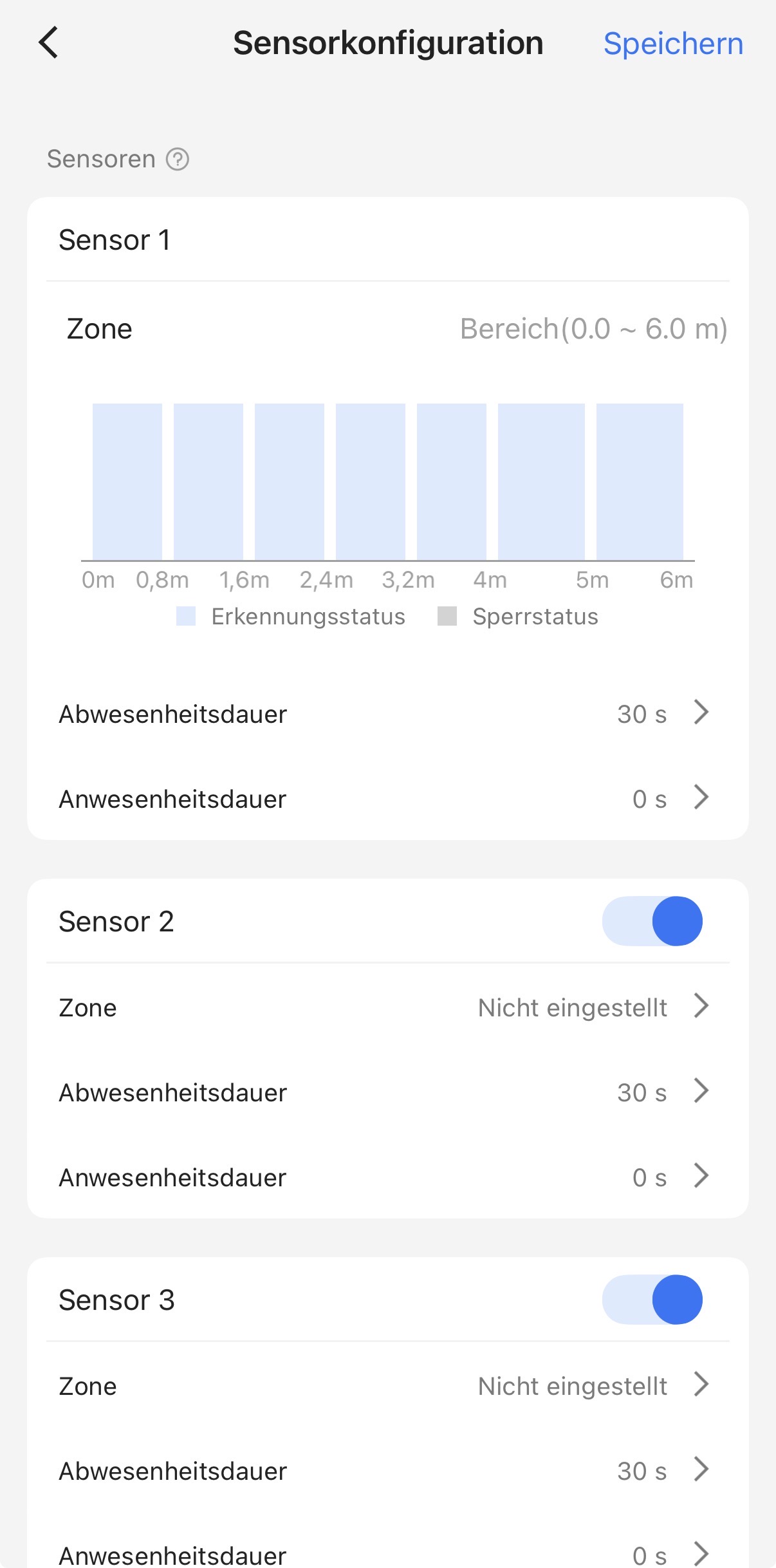Viewport: 776px width, 1568px height.
Task: Disable the Sensor 2 switch
Action: point(652,921)
